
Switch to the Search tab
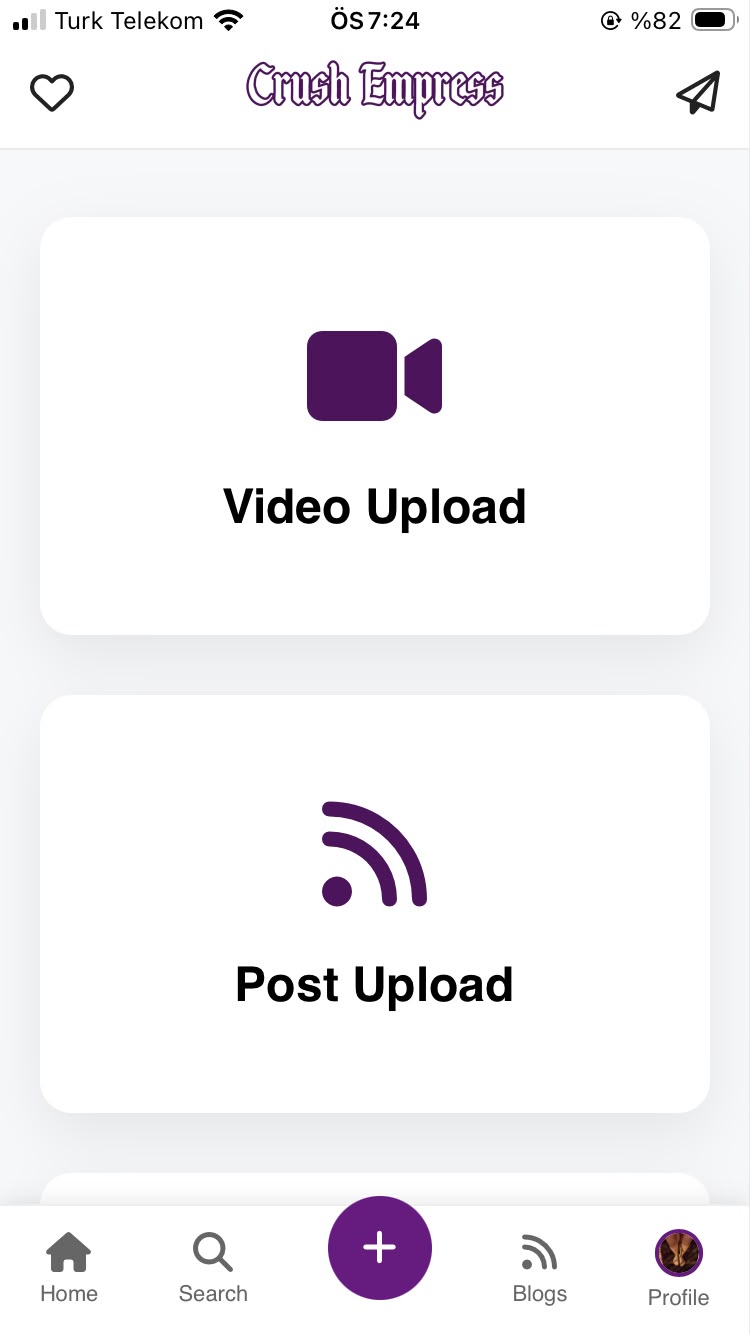(213, 1268)
